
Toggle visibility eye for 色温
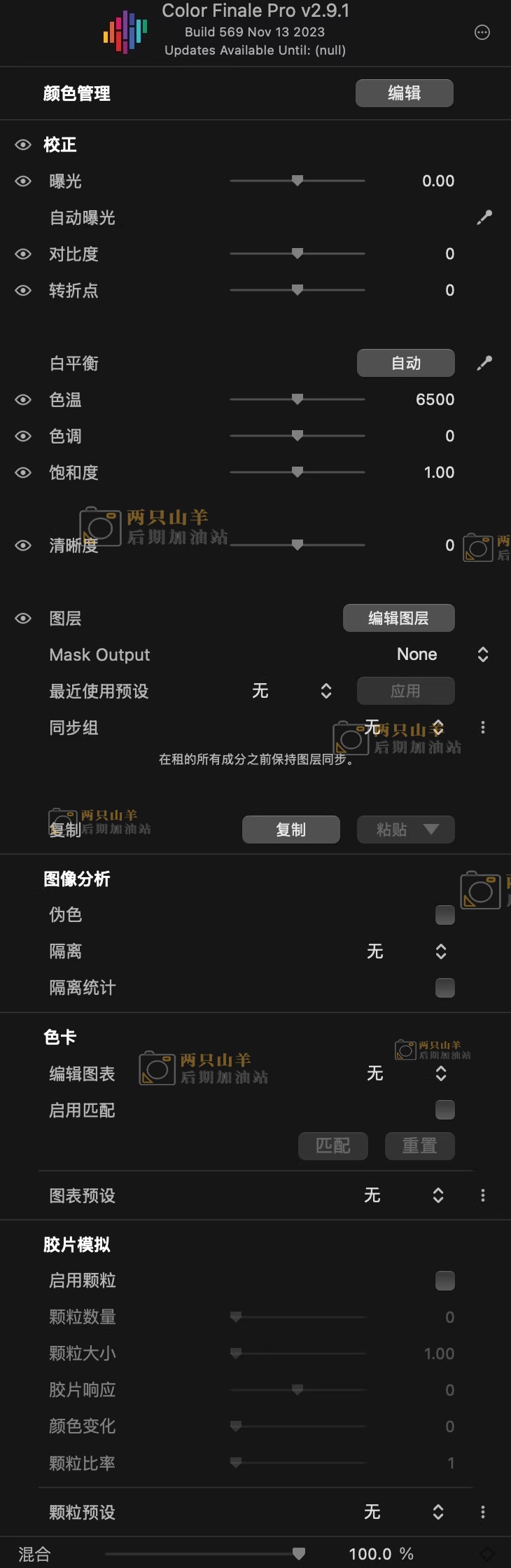tap(23, 400)
